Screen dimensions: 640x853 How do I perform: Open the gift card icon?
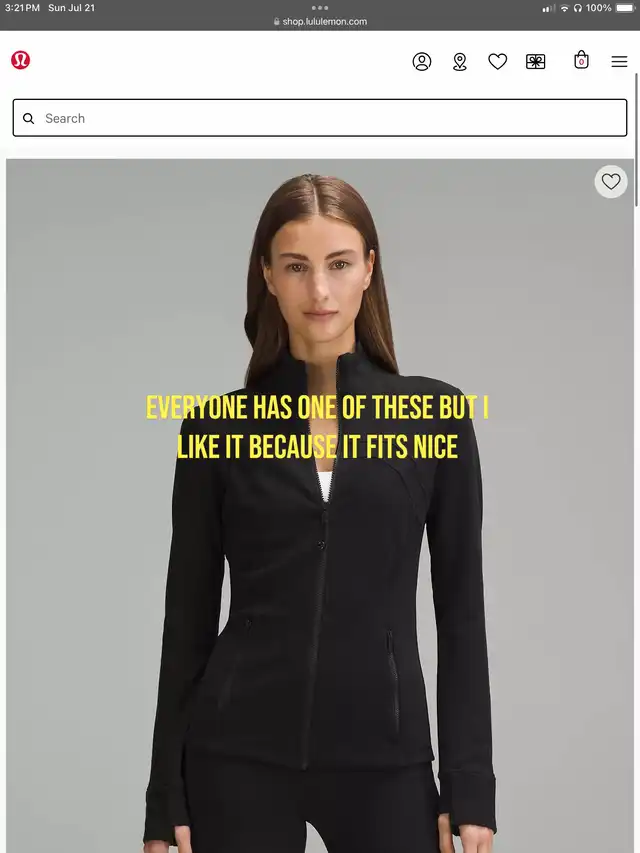coord(536,62)
